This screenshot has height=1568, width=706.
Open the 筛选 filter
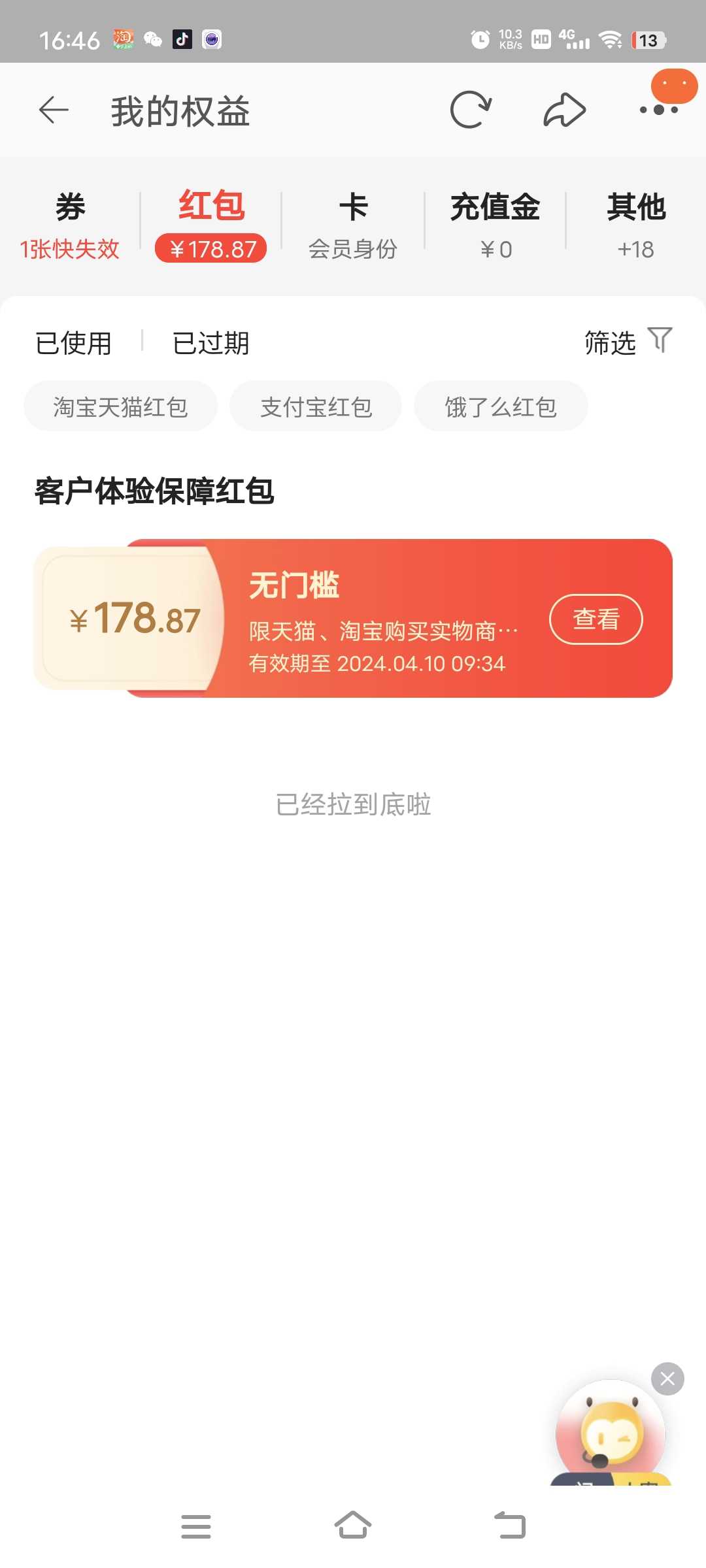click(x=628, y=342)
